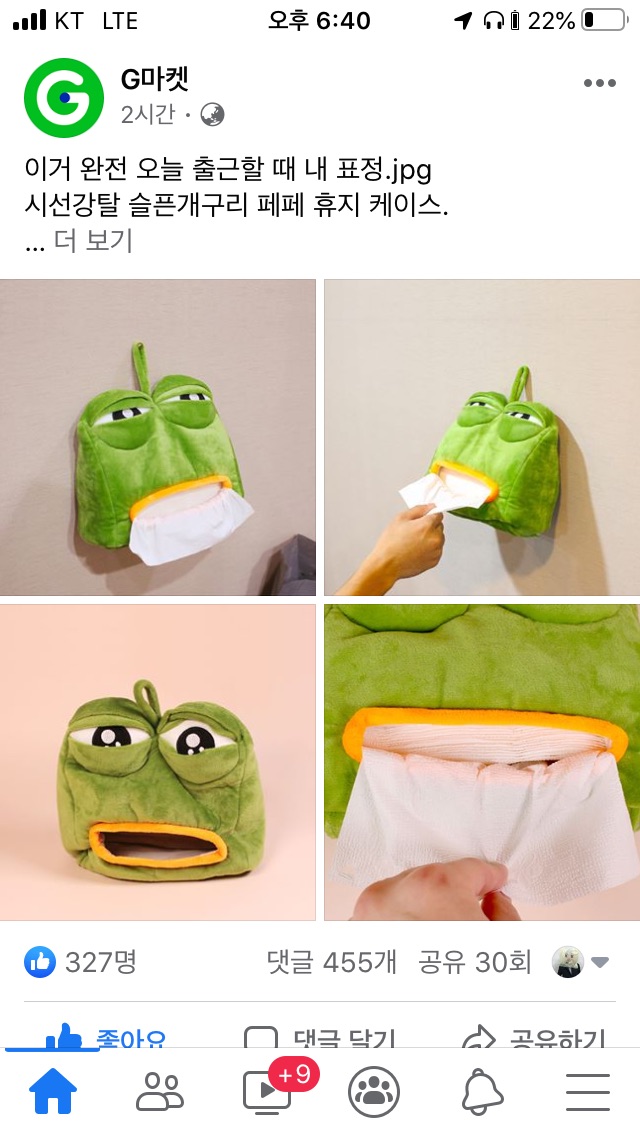Share the post with 공유하기

[535, 1037]
